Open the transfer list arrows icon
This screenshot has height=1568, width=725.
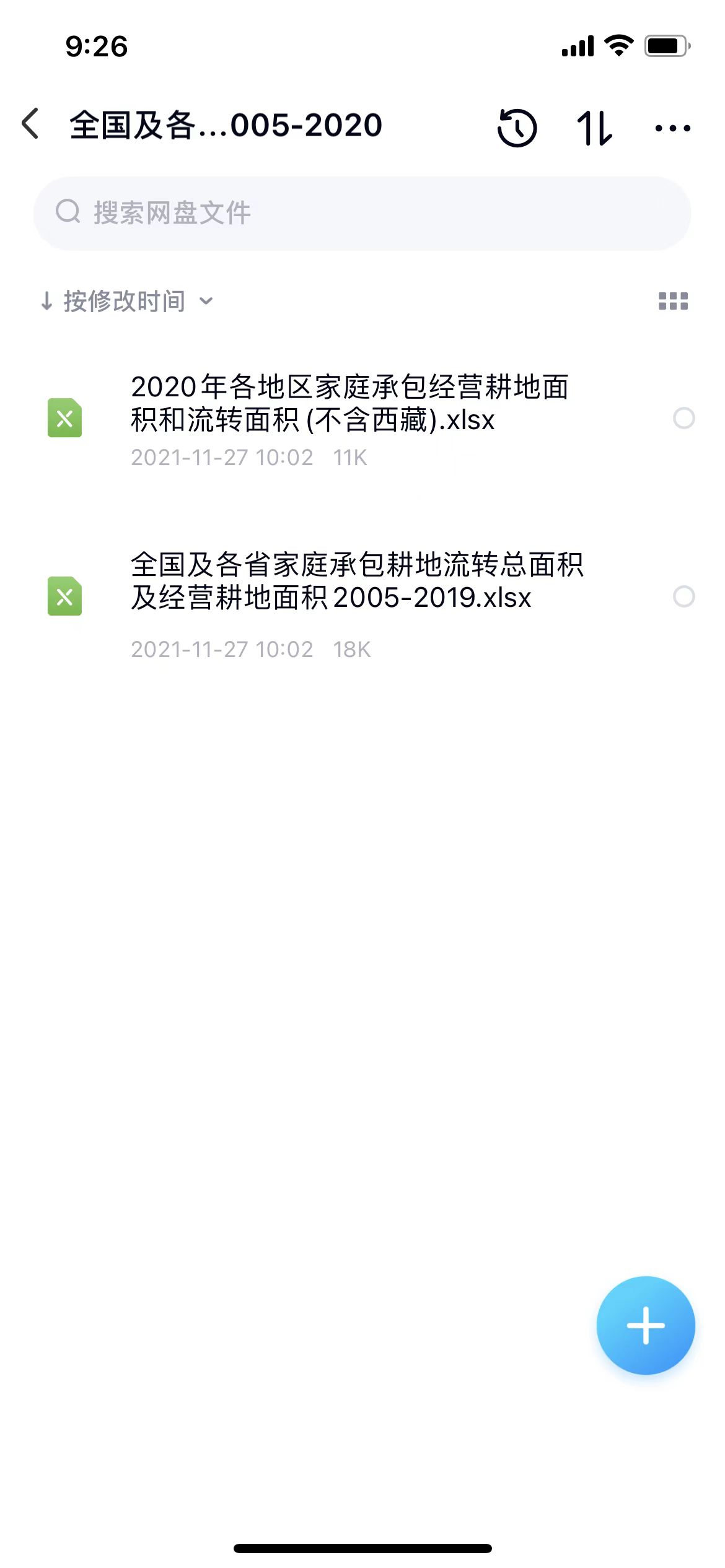(x=594, y=128)
